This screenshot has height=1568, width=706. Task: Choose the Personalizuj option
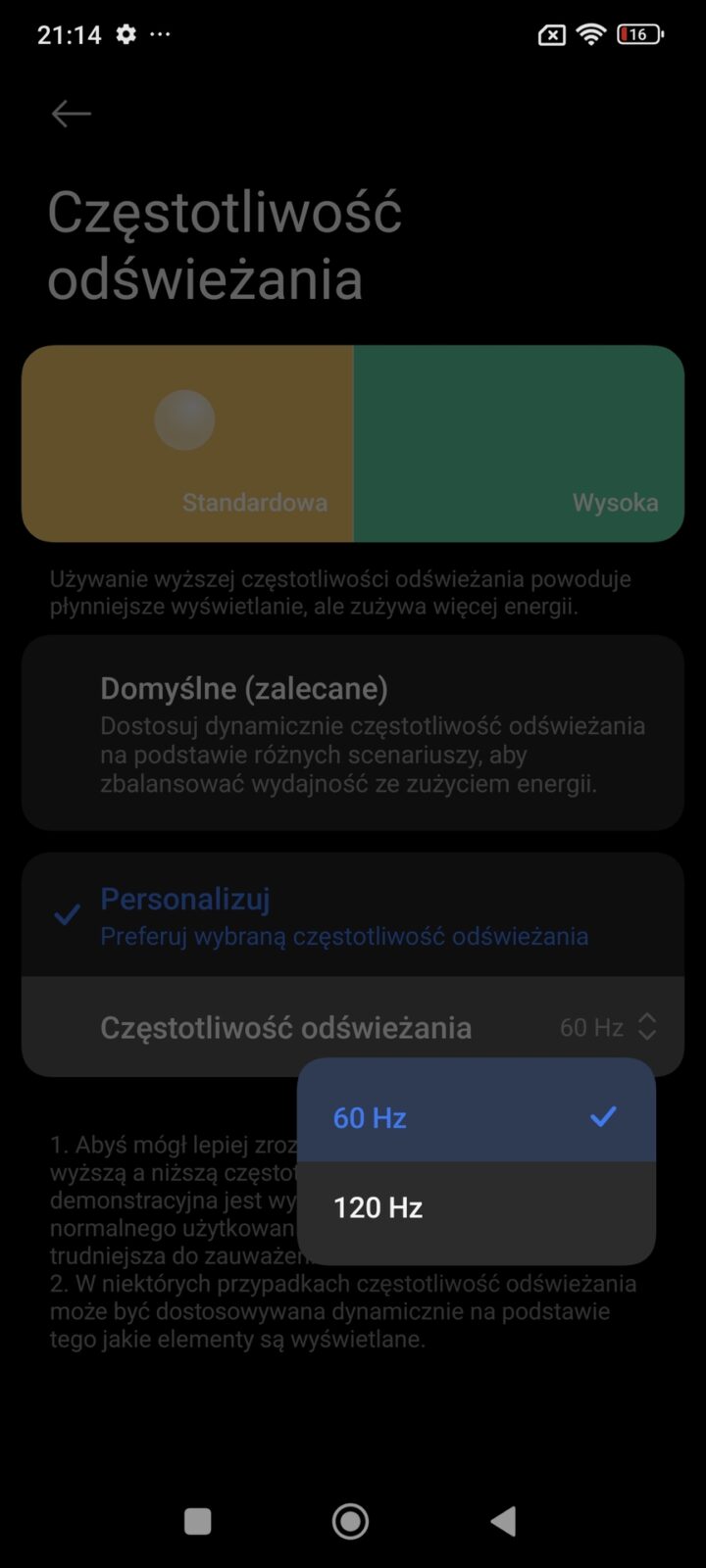point(353,915)
